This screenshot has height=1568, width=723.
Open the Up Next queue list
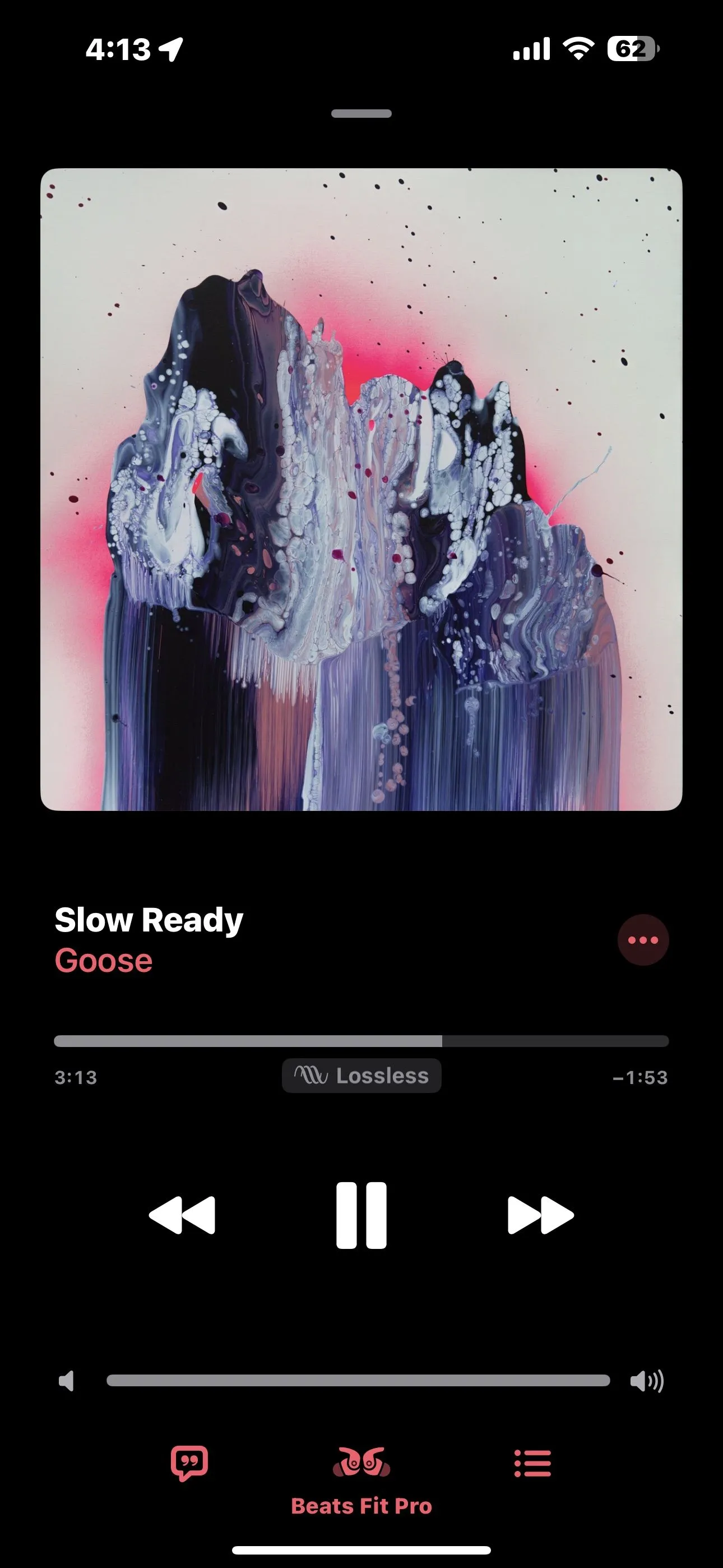pyautogui.click(x=532, y=1463)
